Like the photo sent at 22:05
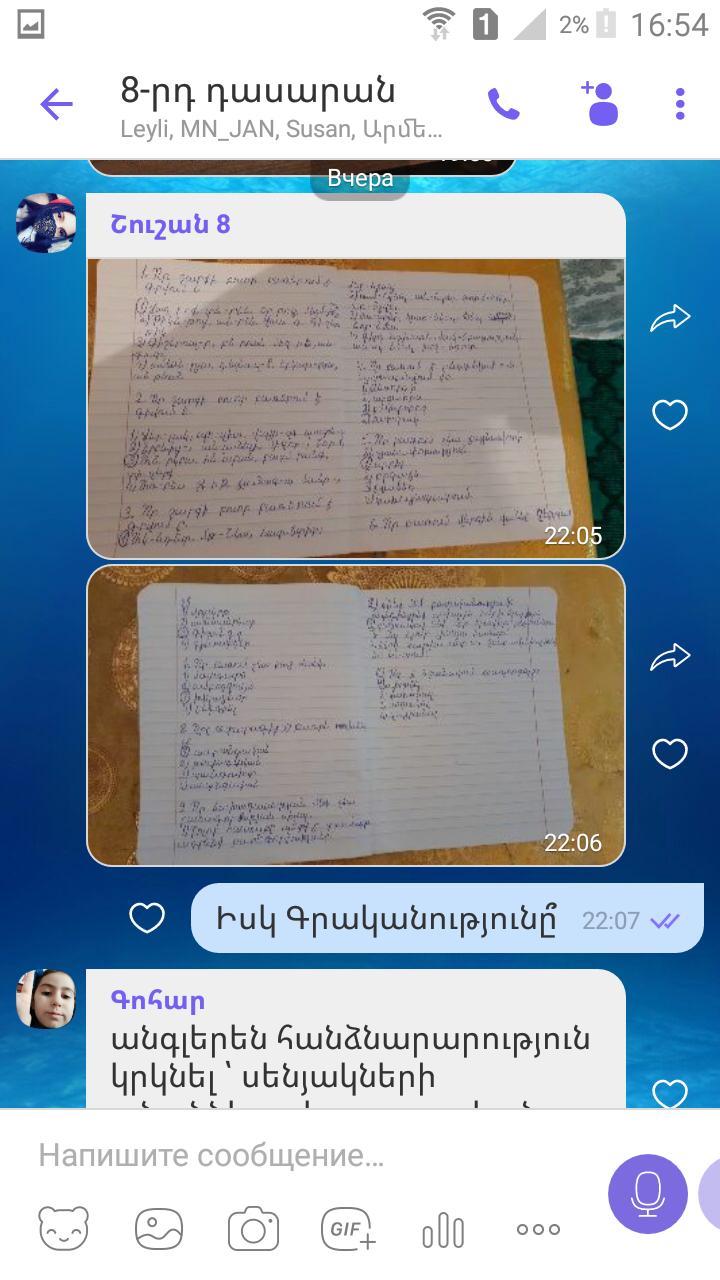720x1280 pixels. [x=670, y=414]
